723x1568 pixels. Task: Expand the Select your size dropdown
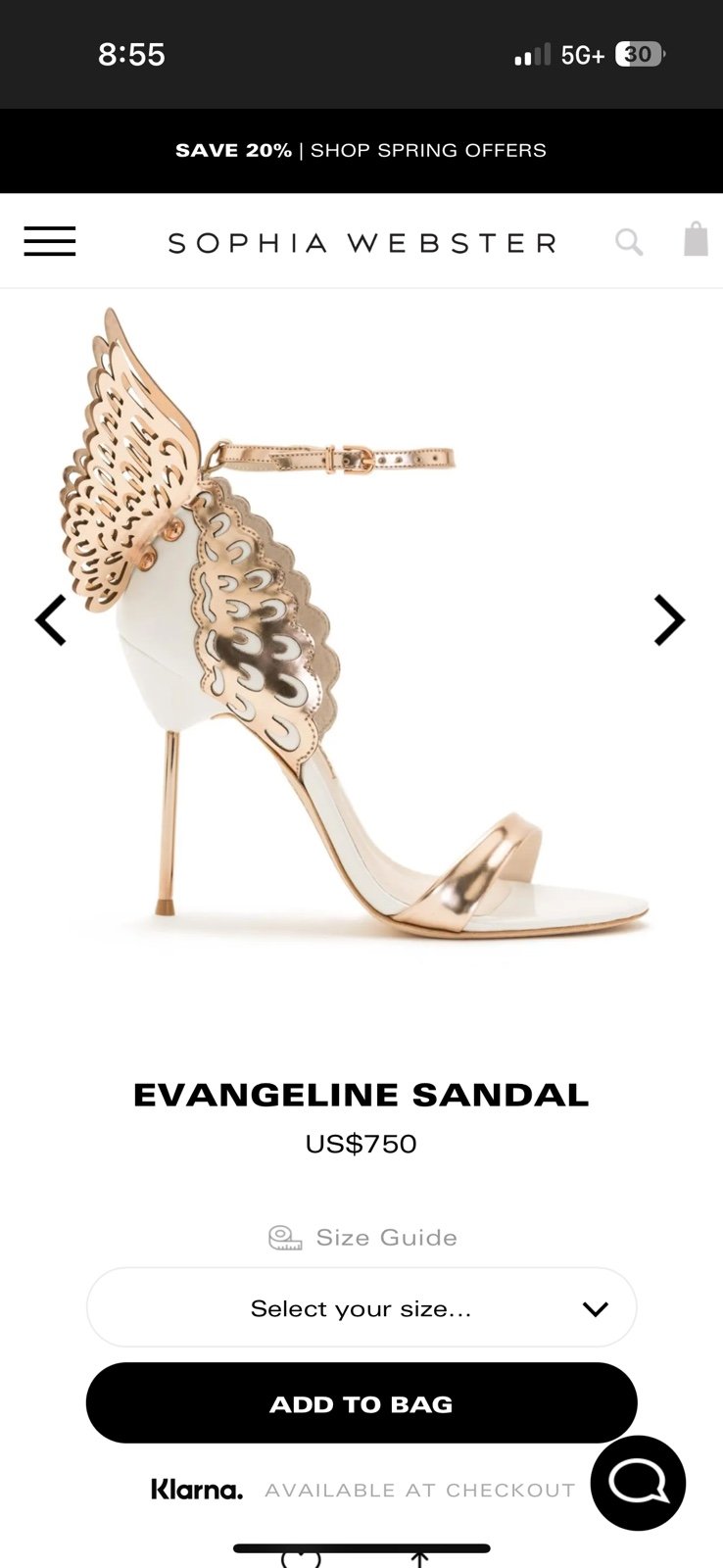point(361,1307)
